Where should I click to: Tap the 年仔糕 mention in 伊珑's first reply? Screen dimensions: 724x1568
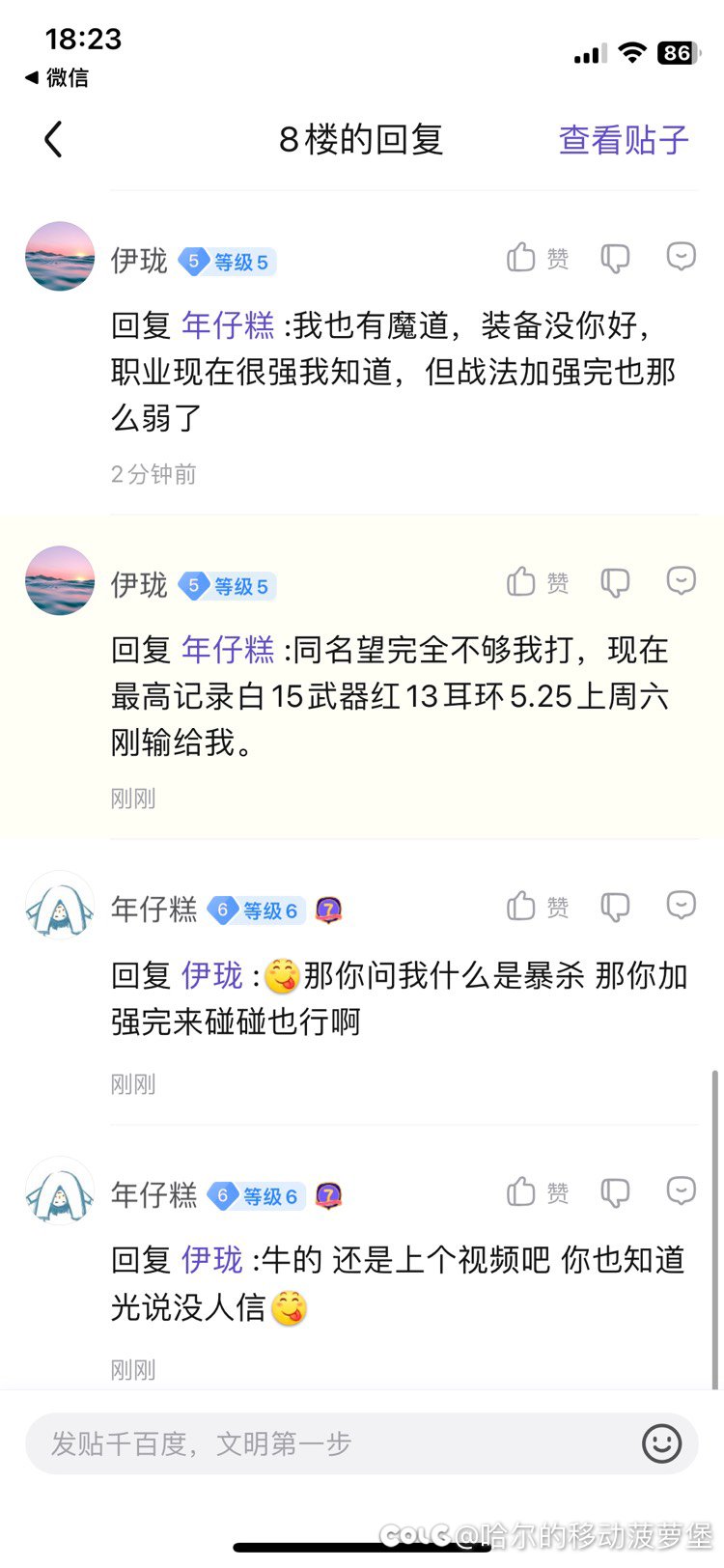pyautogui.click(x=228, y=325)
